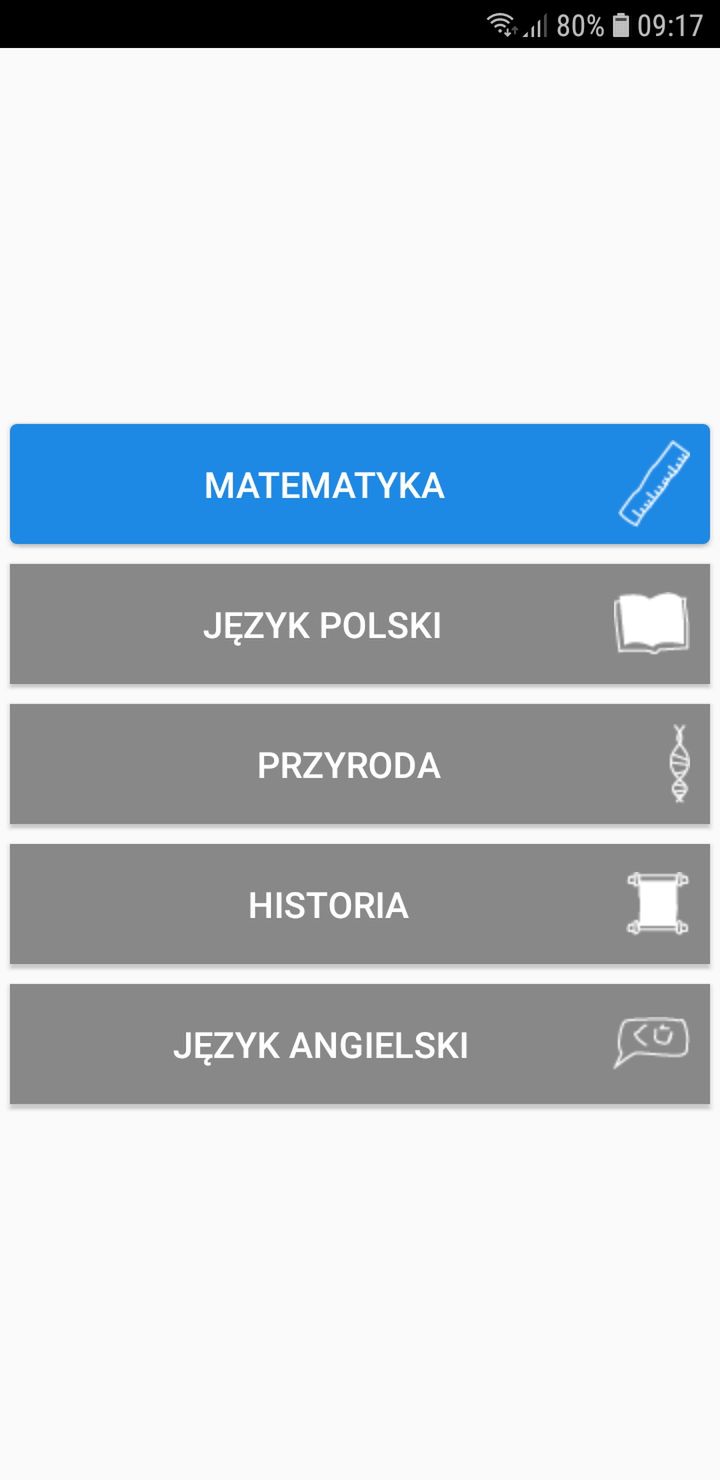The height and width of the screenshot is (1480, 720).
Task: Open the Matematyka subject
Action: click(360, 484)
